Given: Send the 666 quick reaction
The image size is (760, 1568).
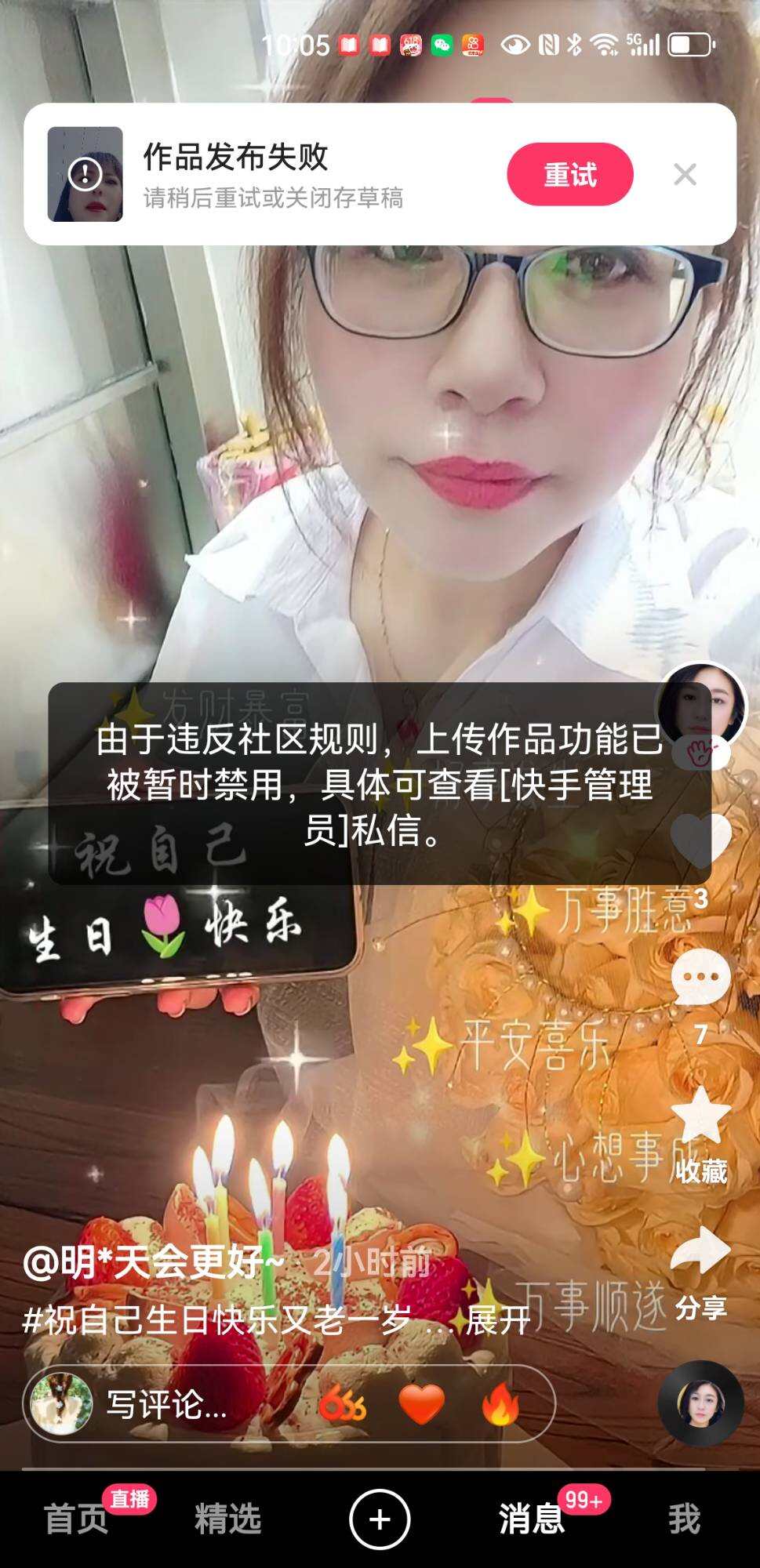Looking at the screenshot, I should [x=343, y=1404].
